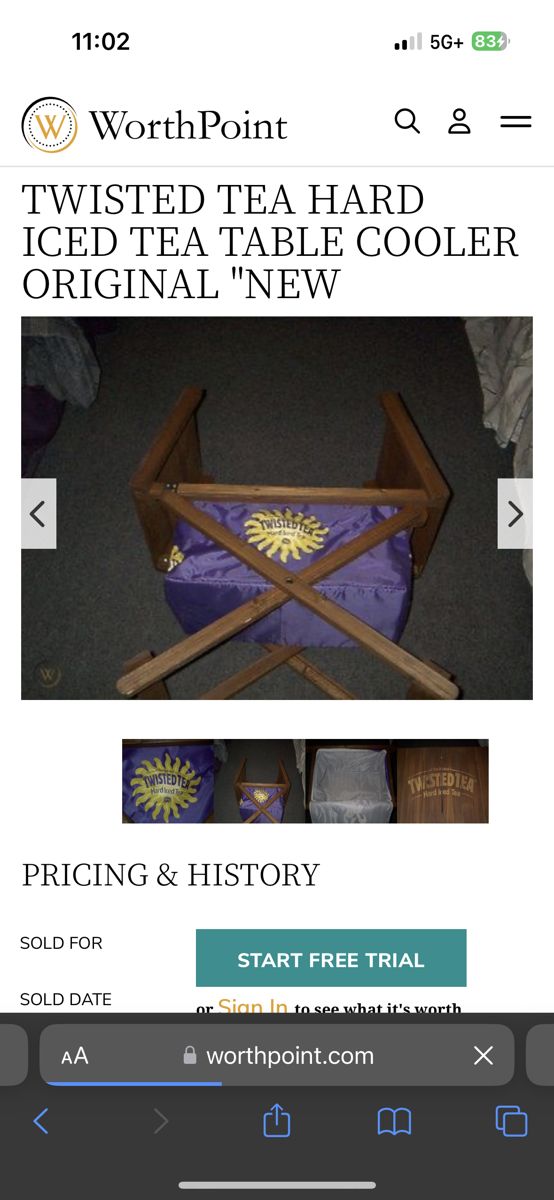Tap the worthpoint.com address bar
554x1200 pixels.
click(277, 1055)
